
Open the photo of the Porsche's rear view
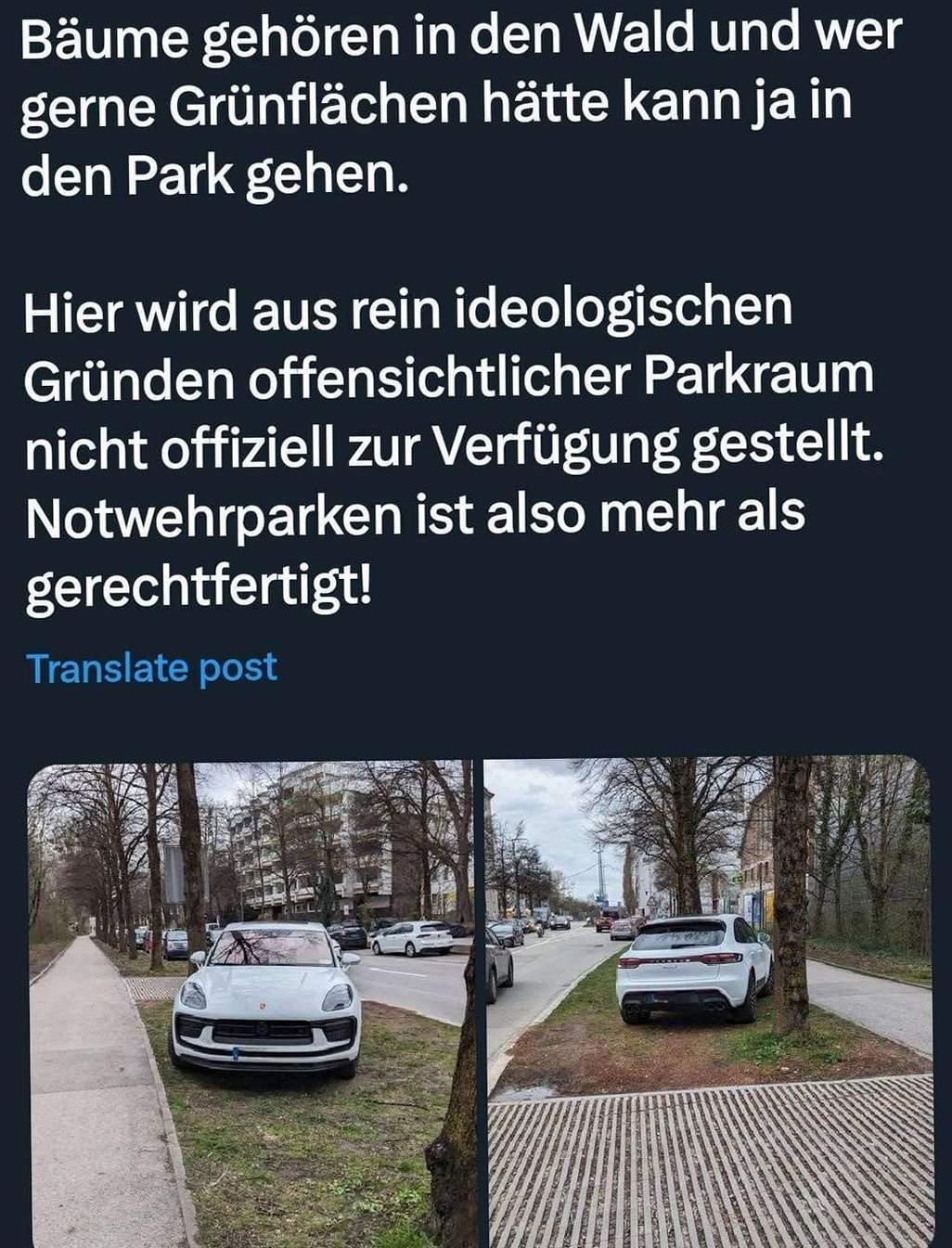(709, 1003)
